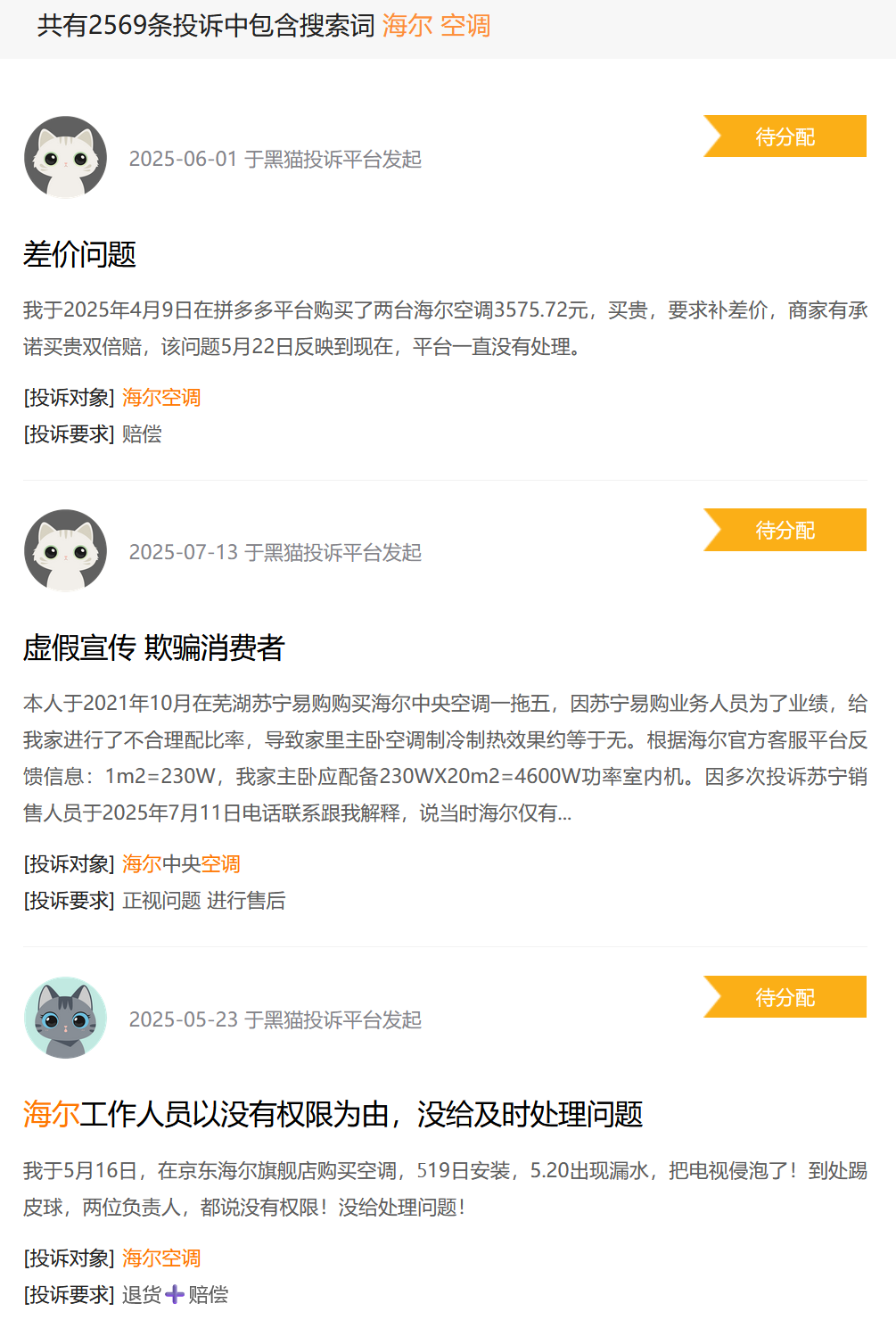Image resolution: width=896 pixels, height=1320 pixels.
Task: Open the 差价问题 complaint
Action: (80, 255)
